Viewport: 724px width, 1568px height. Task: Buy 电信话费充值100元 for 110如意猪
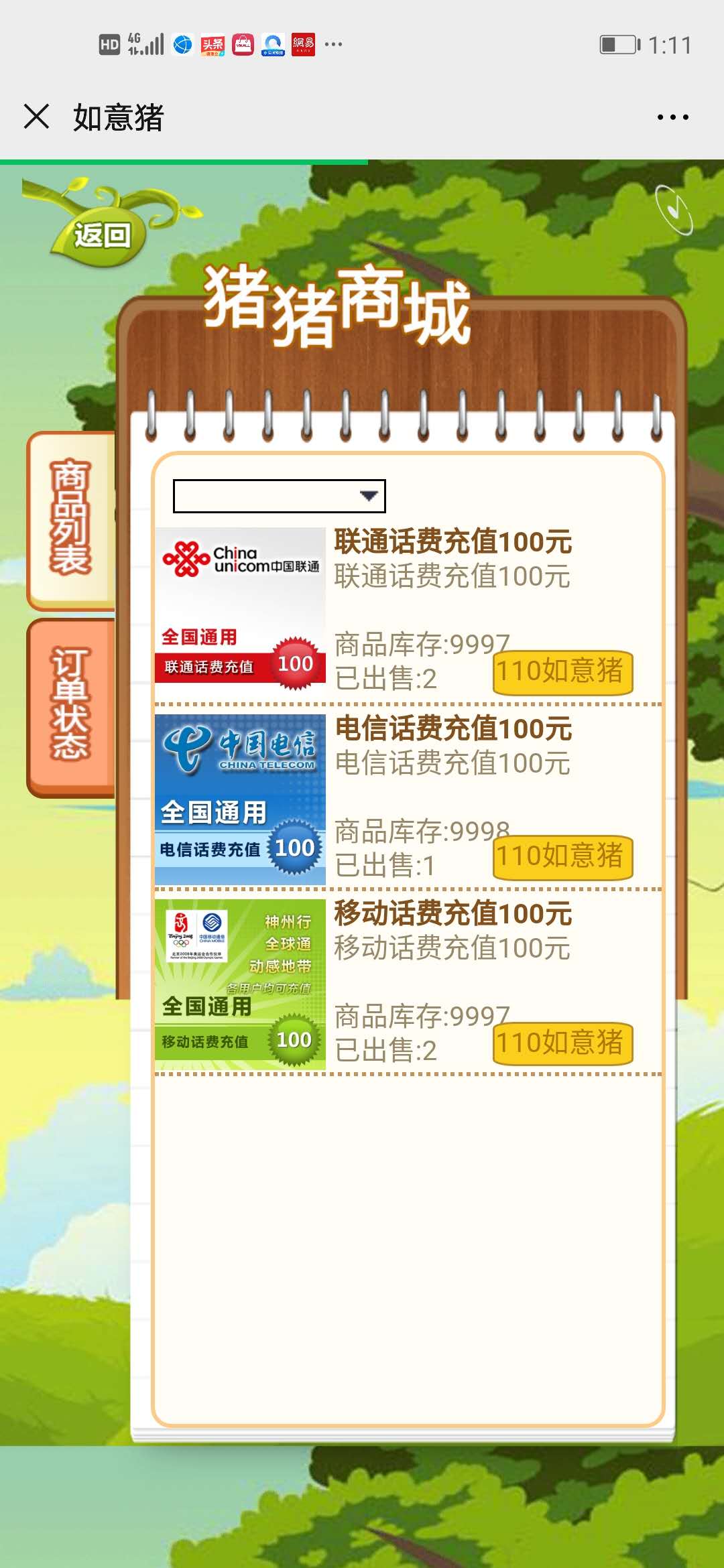pyautogui.click(x=562, y=857)
